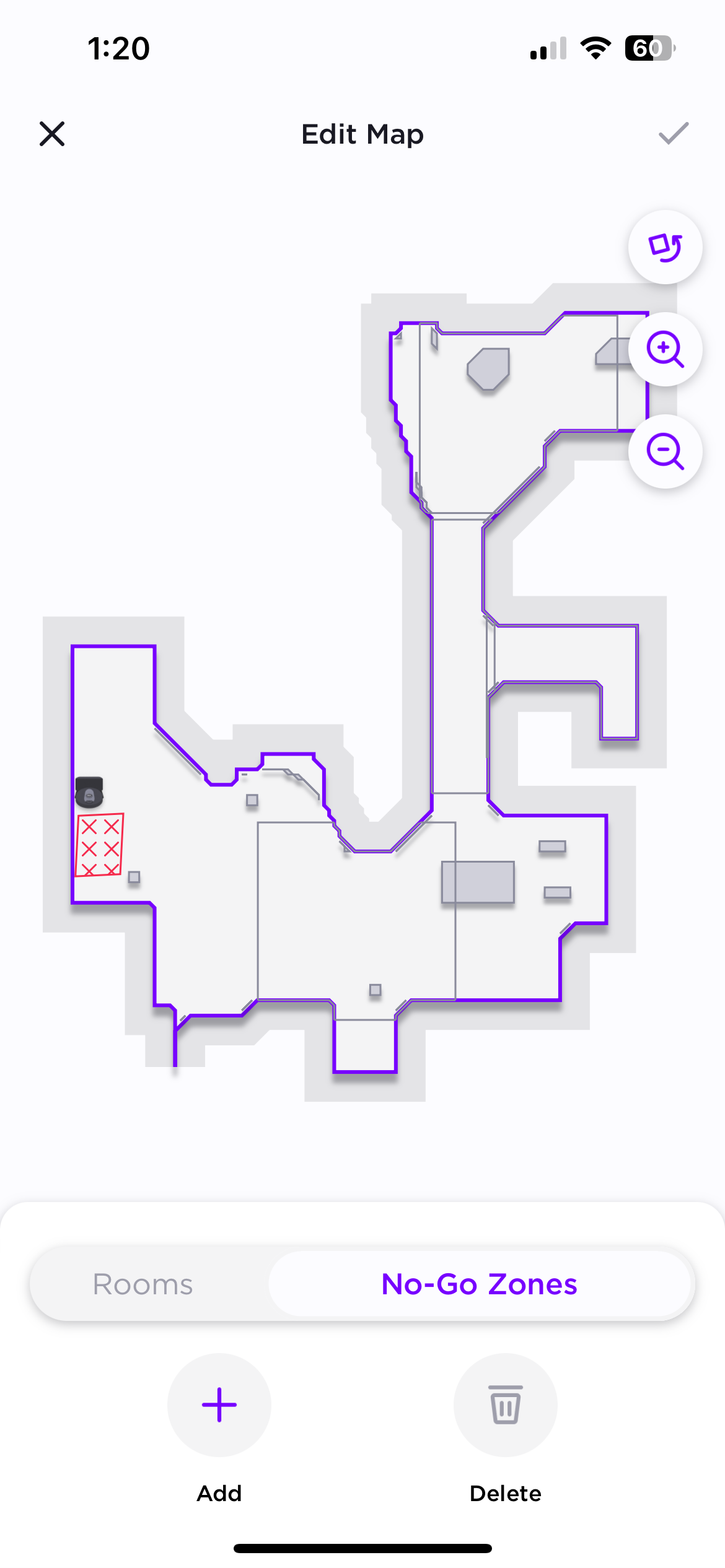Rotate the map
725x1568 pixels.
tap(665, 247)
